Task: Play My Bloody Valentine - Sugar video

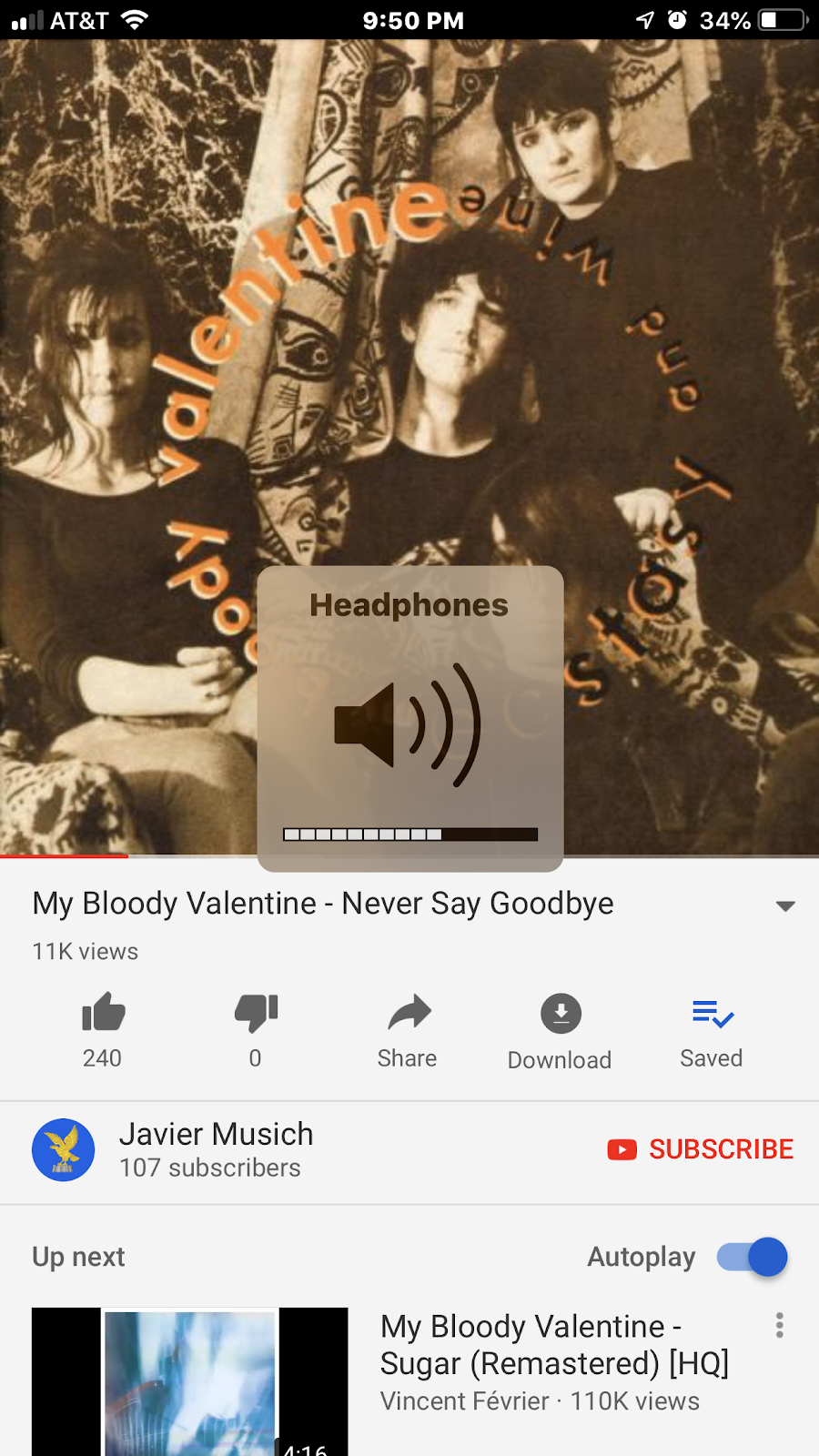Action: (190, 1381)
